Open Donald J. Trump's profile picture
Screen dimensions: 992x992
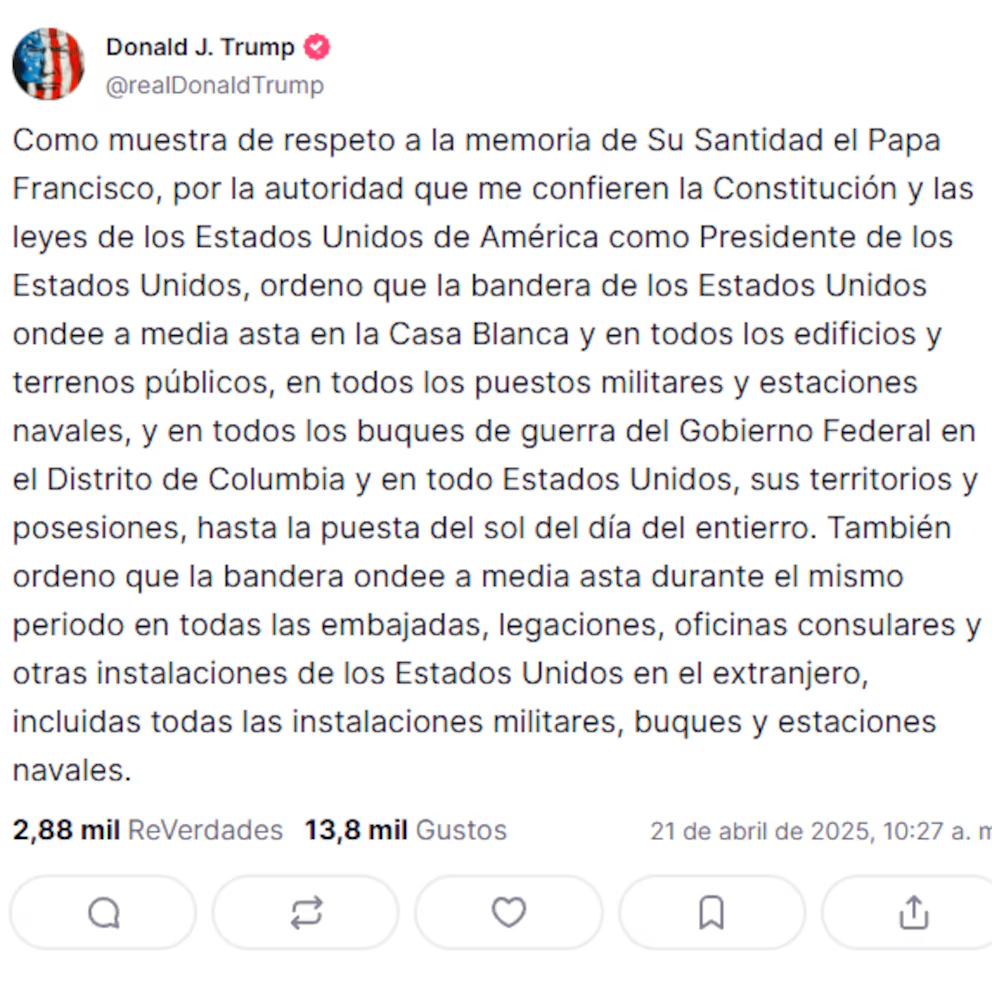click(x=48, y=65)
